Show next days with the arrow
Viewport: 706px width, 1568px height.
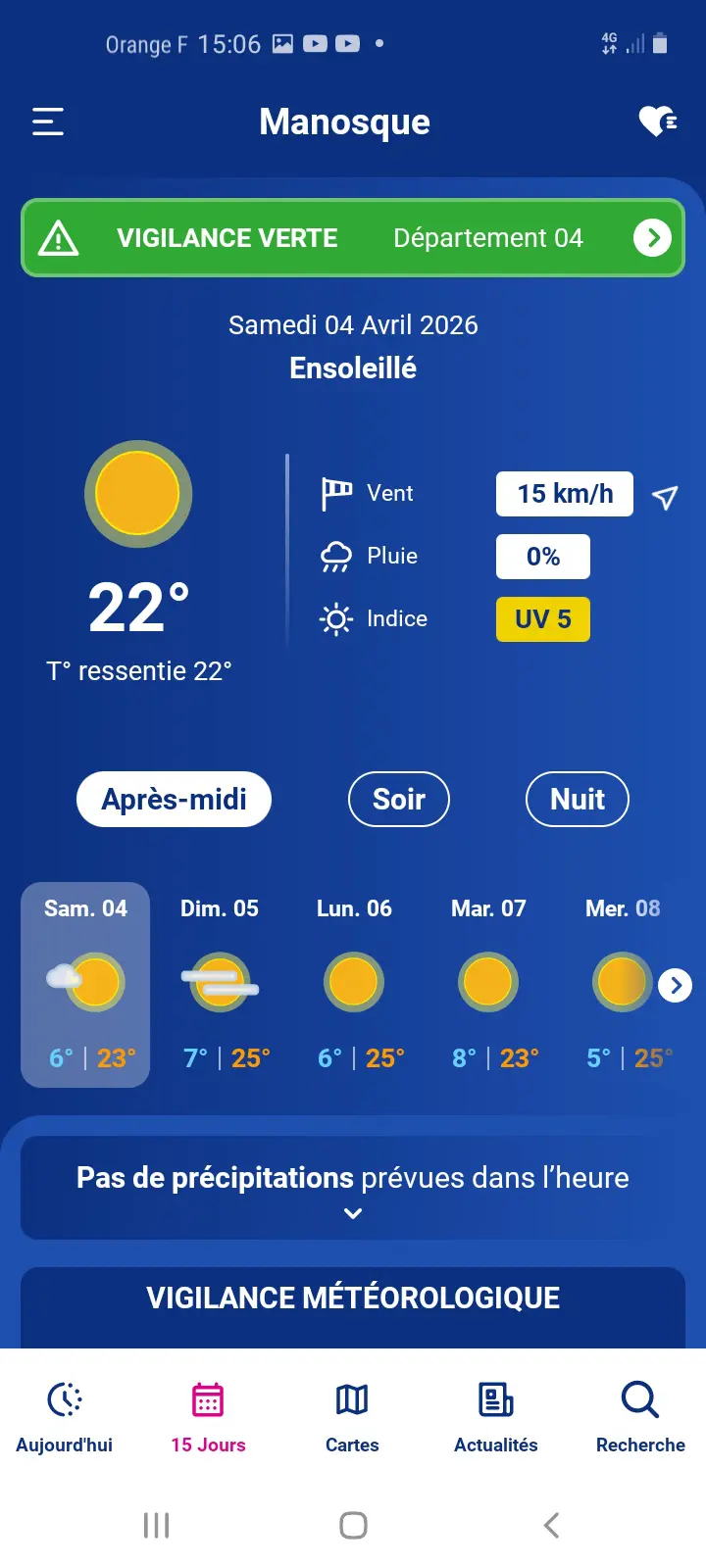tap(676, 985)
